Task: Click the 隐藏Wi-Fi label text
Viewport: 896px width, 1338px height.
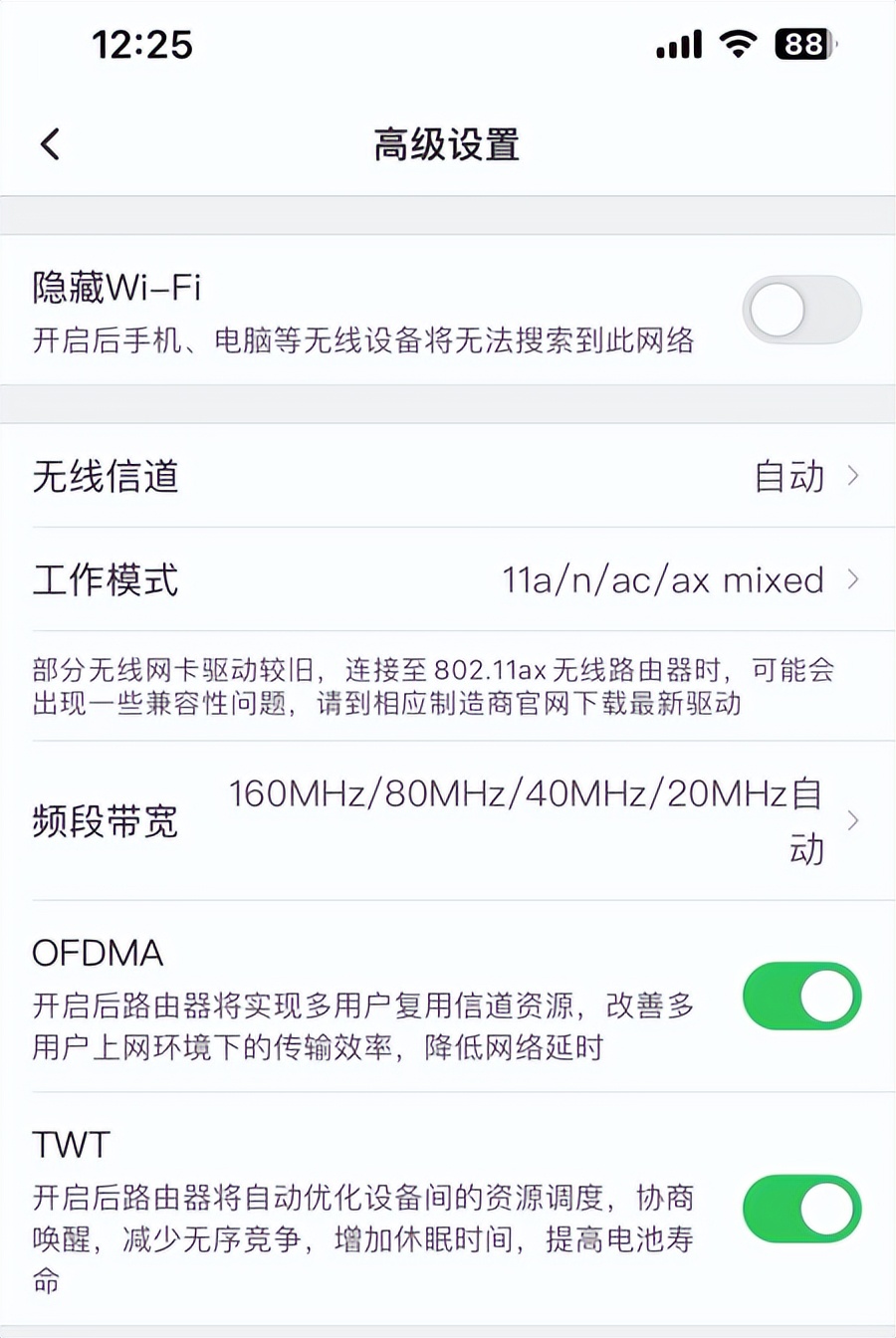Action: (116, 288)
